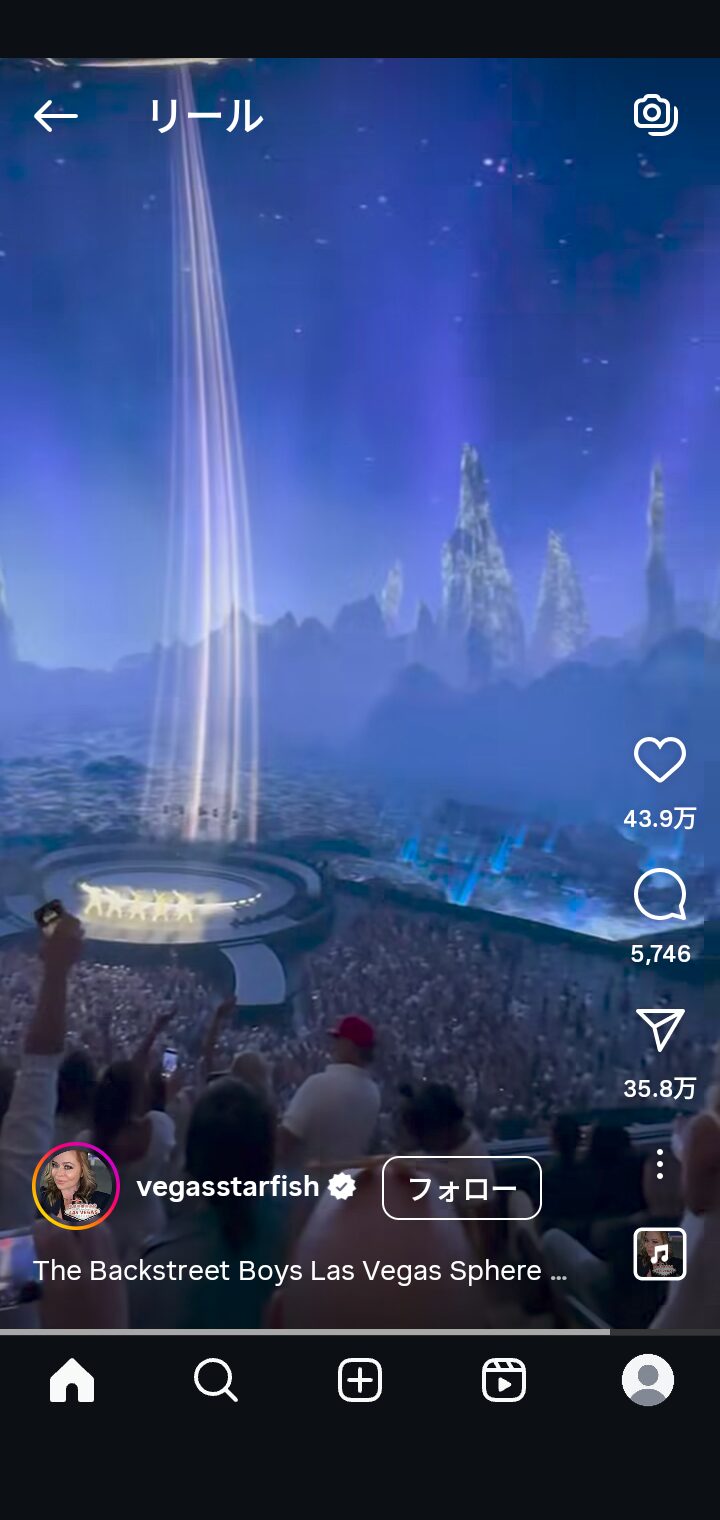Like this Backstreet Boys reel
Screen dimensions: 720x1520
coord(660,761)
